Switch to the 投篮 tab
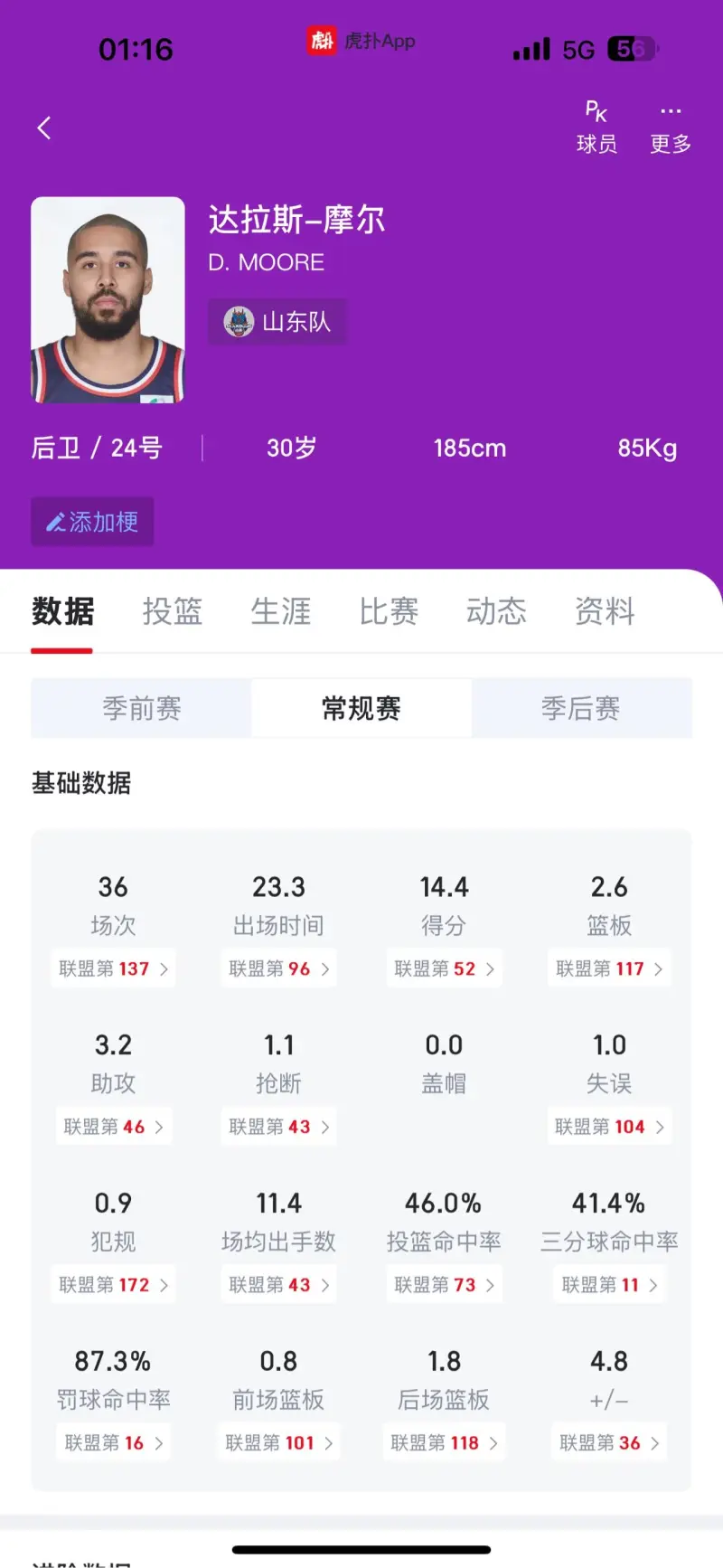 point(172,612)
